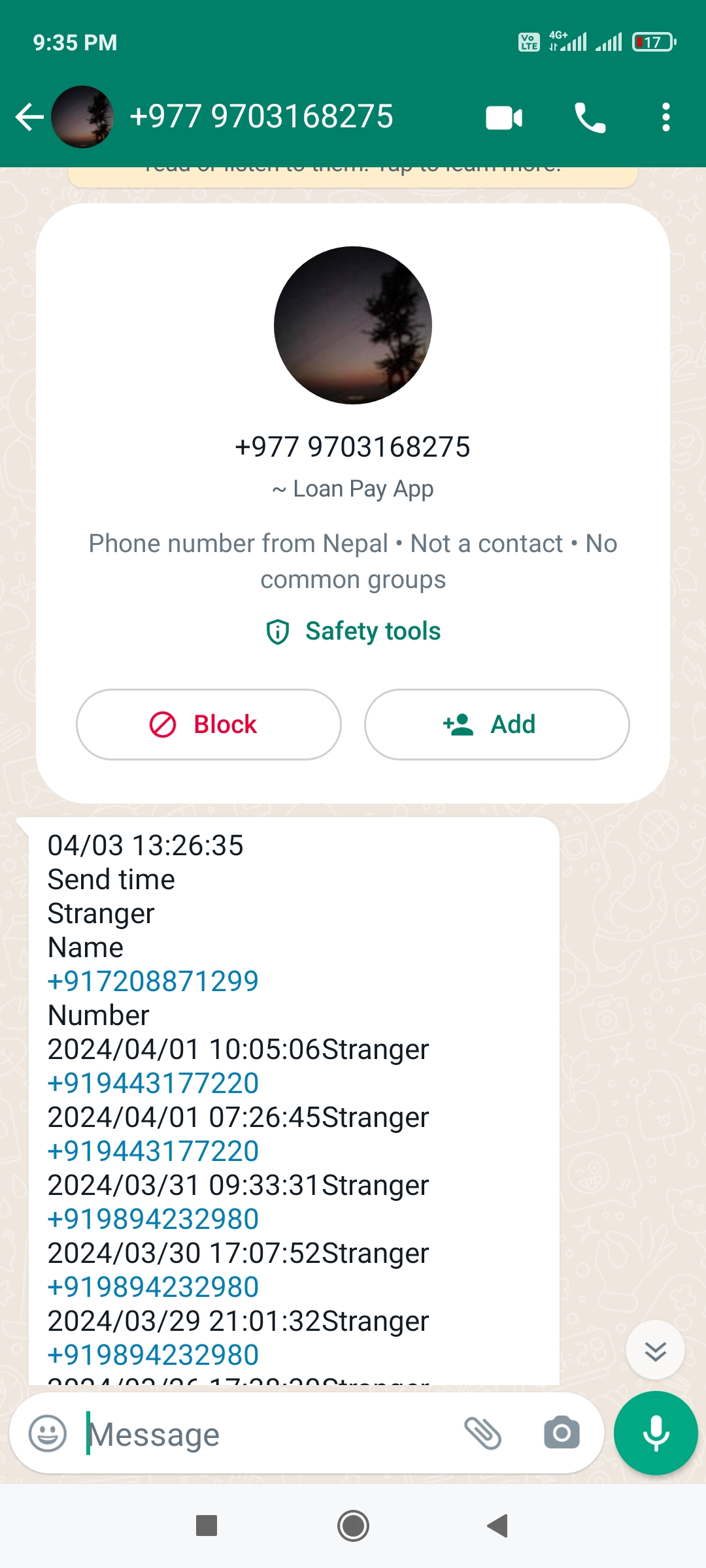Screen dimensions: 706x1568
Task: Jump to the latest messages
Action: (655, 1350)
